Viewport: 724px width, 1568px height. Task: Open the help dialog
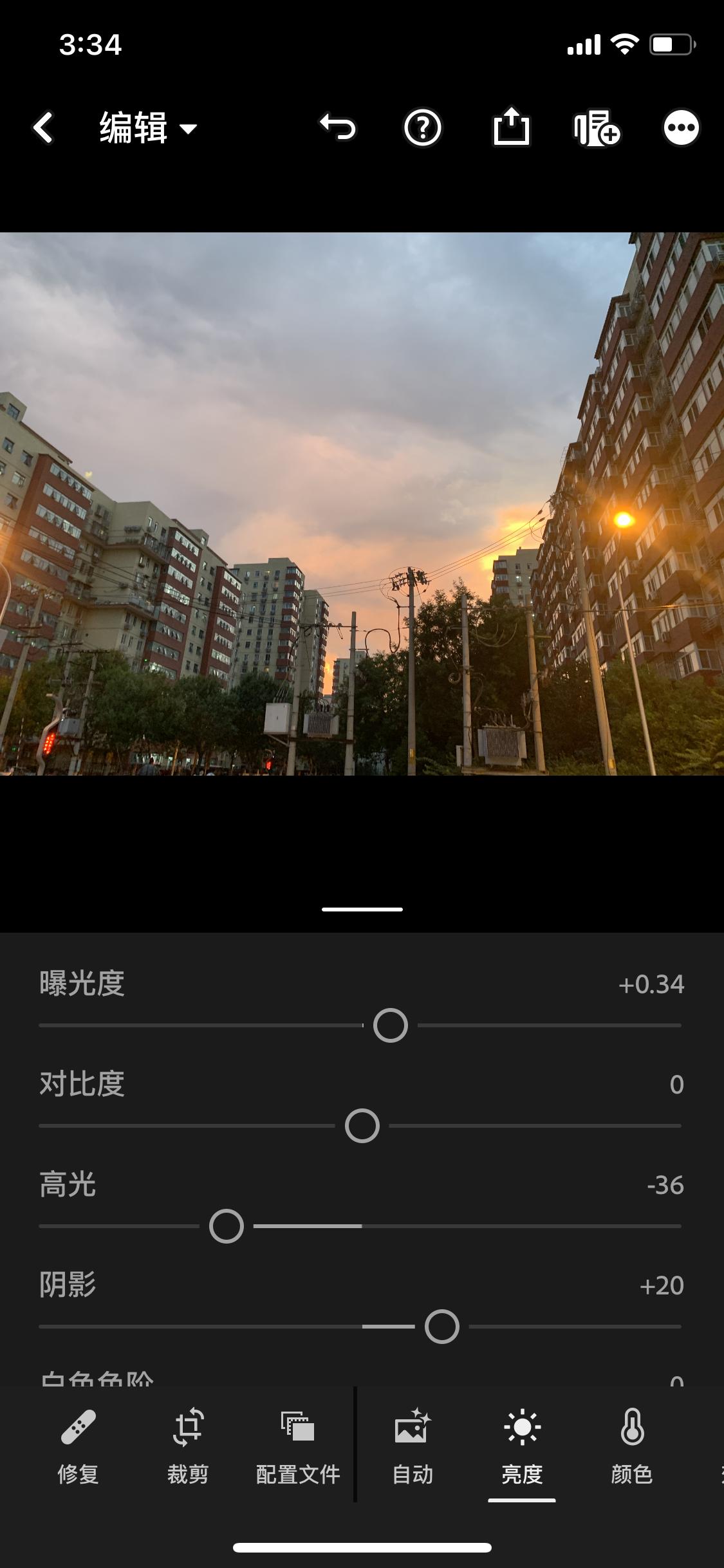423,127
